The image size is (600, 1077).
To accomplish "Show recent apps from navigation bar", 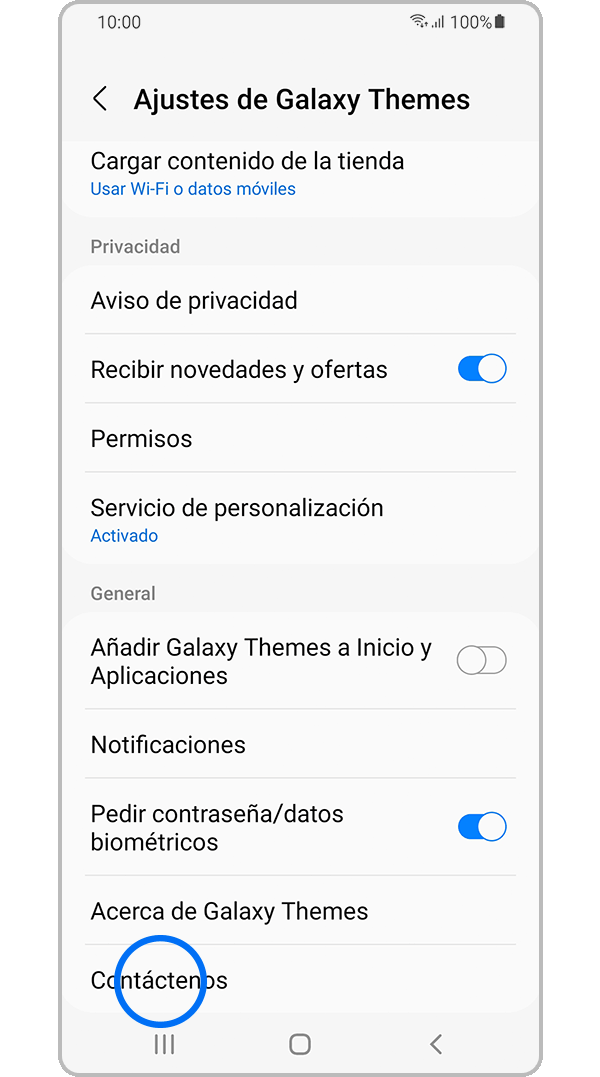I will [165, 1044].
